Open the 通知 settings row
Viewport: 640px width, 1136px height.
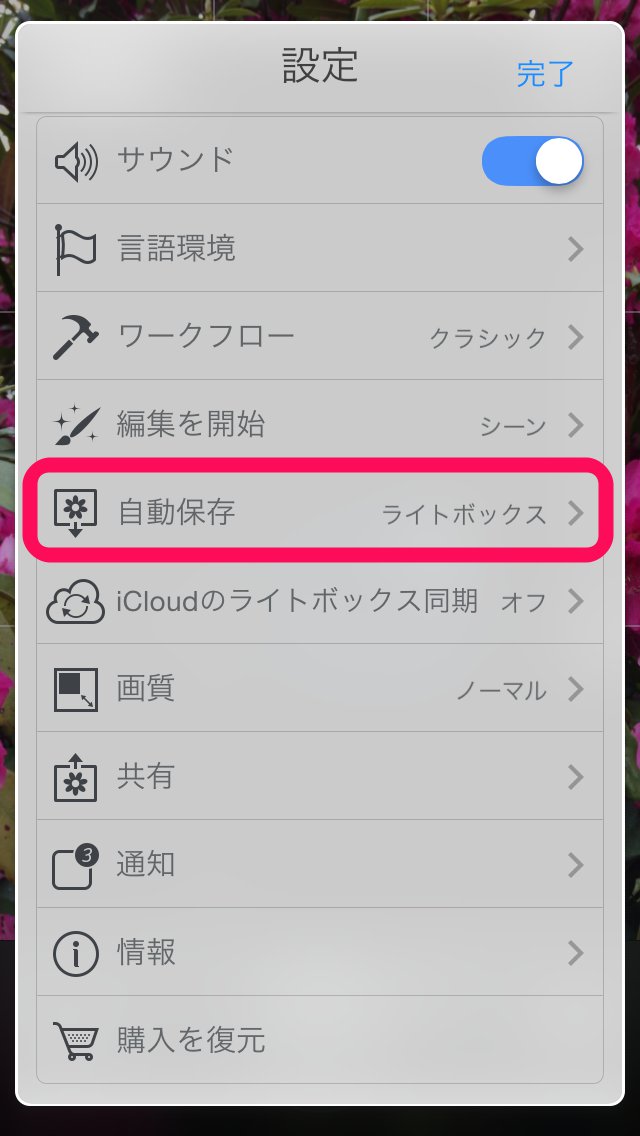pyautogui.click(x=320, y=865)
